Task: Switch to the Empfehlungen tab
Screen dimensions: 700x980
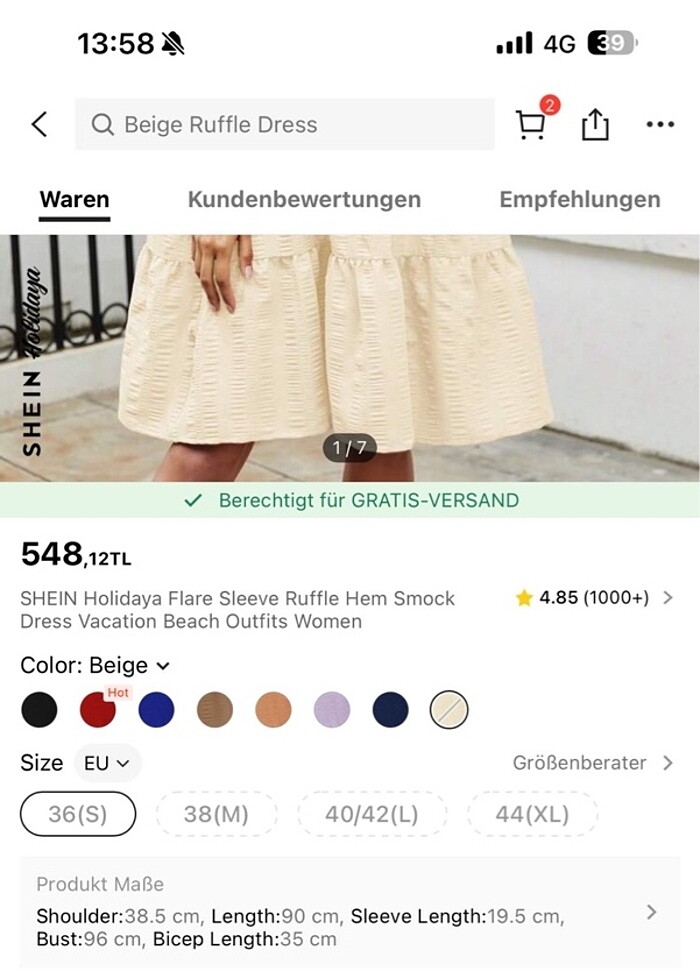Action: click(x=579, y=199)
